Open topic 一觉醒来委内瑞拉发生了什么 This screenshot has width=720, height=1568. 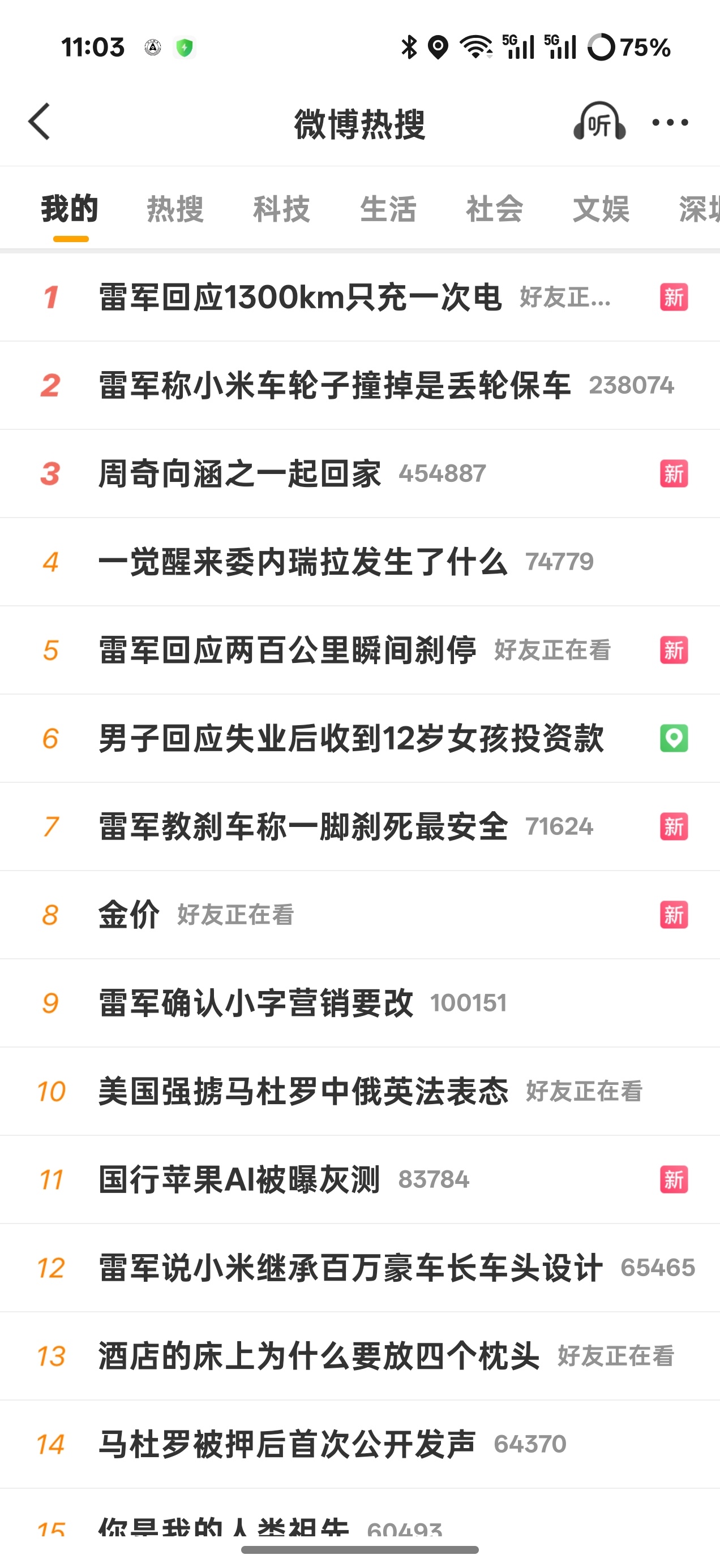[303, 562]
